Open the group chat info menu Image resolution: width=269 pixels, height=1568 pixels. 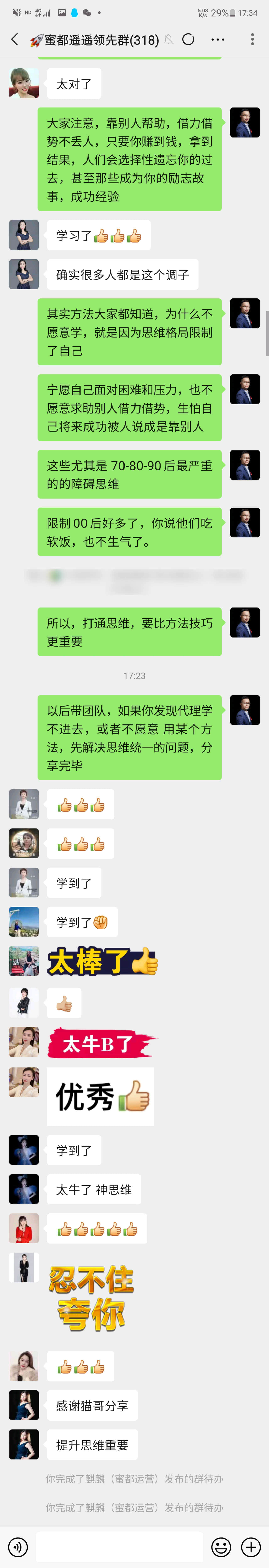[217, 40]
